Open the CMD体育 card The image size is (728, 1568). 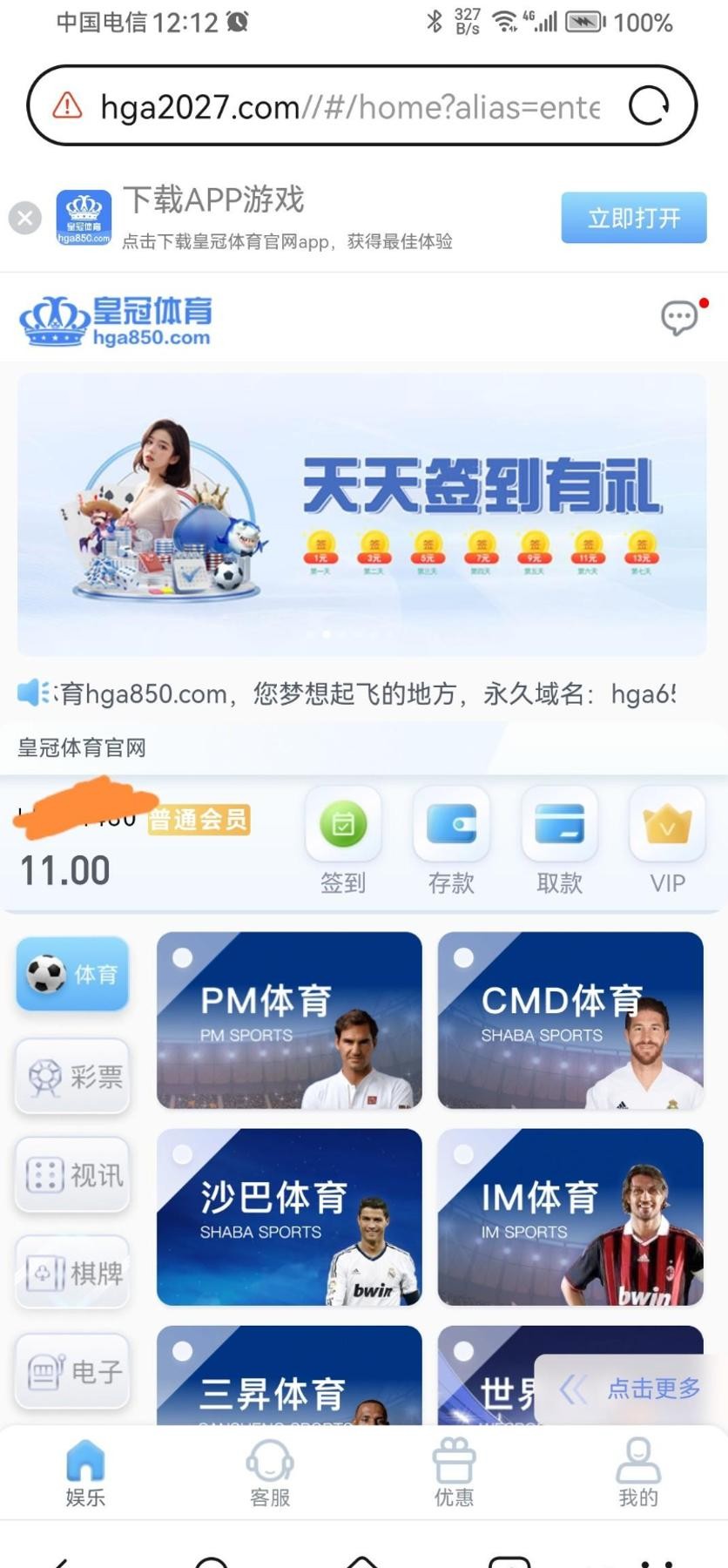click(570, 1020)
